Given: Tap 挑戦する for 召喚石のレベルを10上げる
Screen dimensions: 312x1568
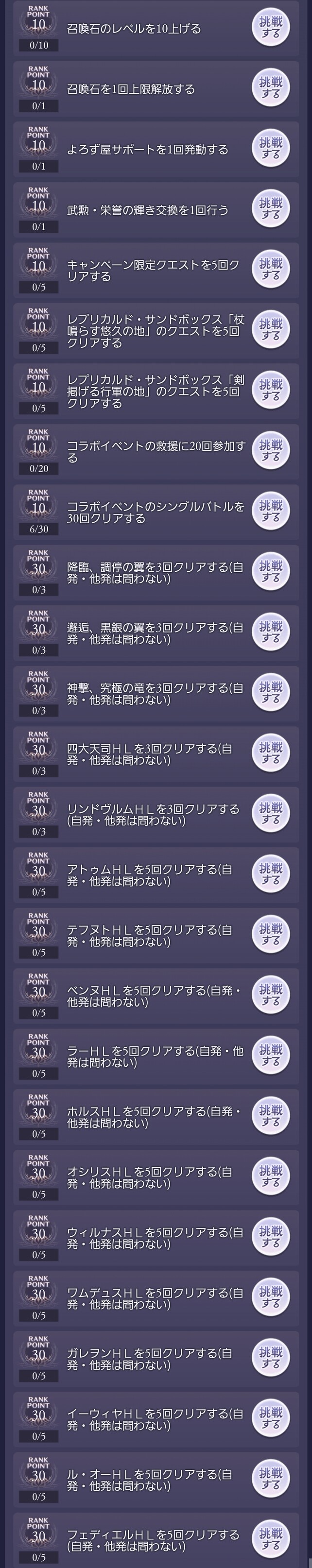Looking at the screenshot, I should (271, 27).
